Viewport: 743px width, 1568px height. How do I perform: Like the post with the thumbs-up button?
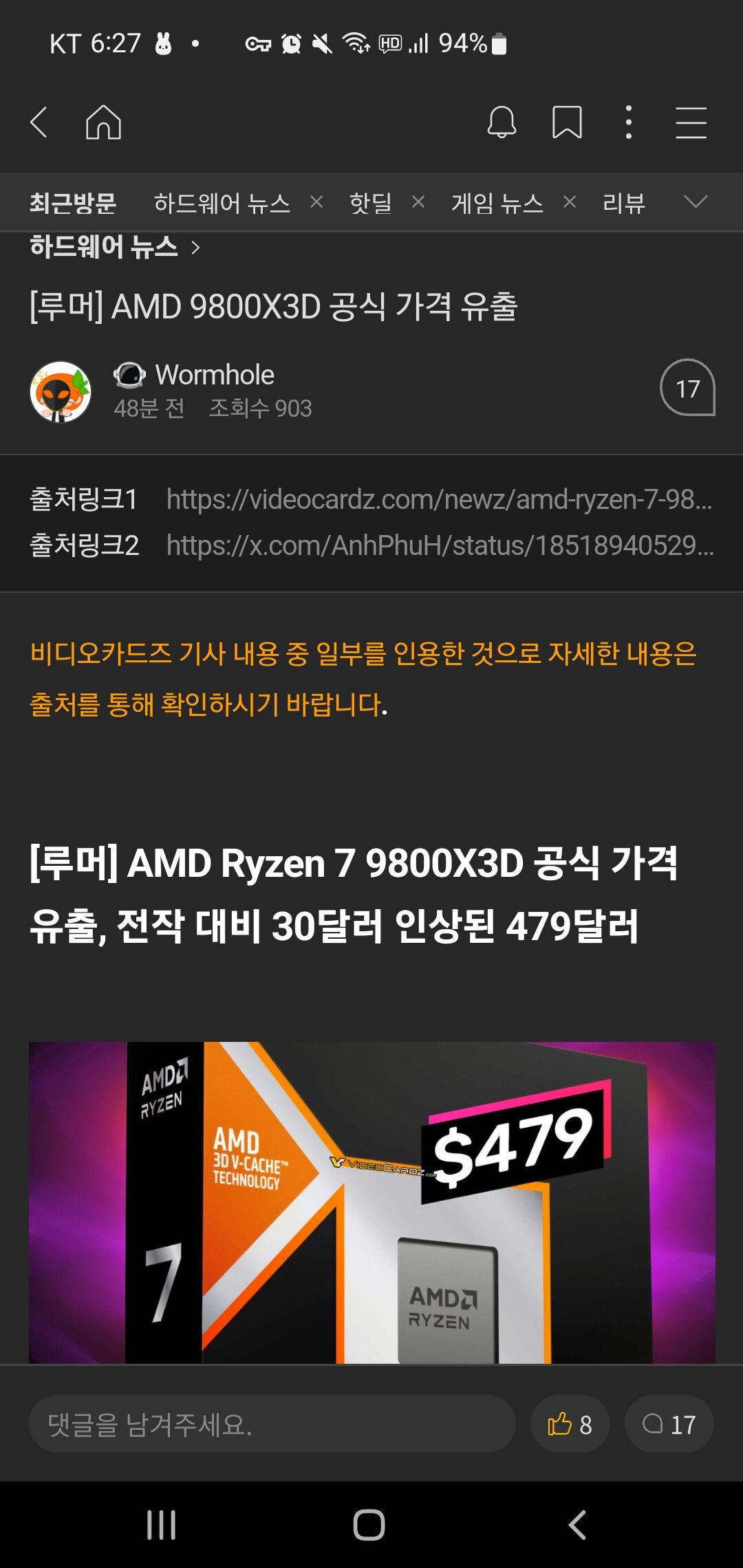570,1424
